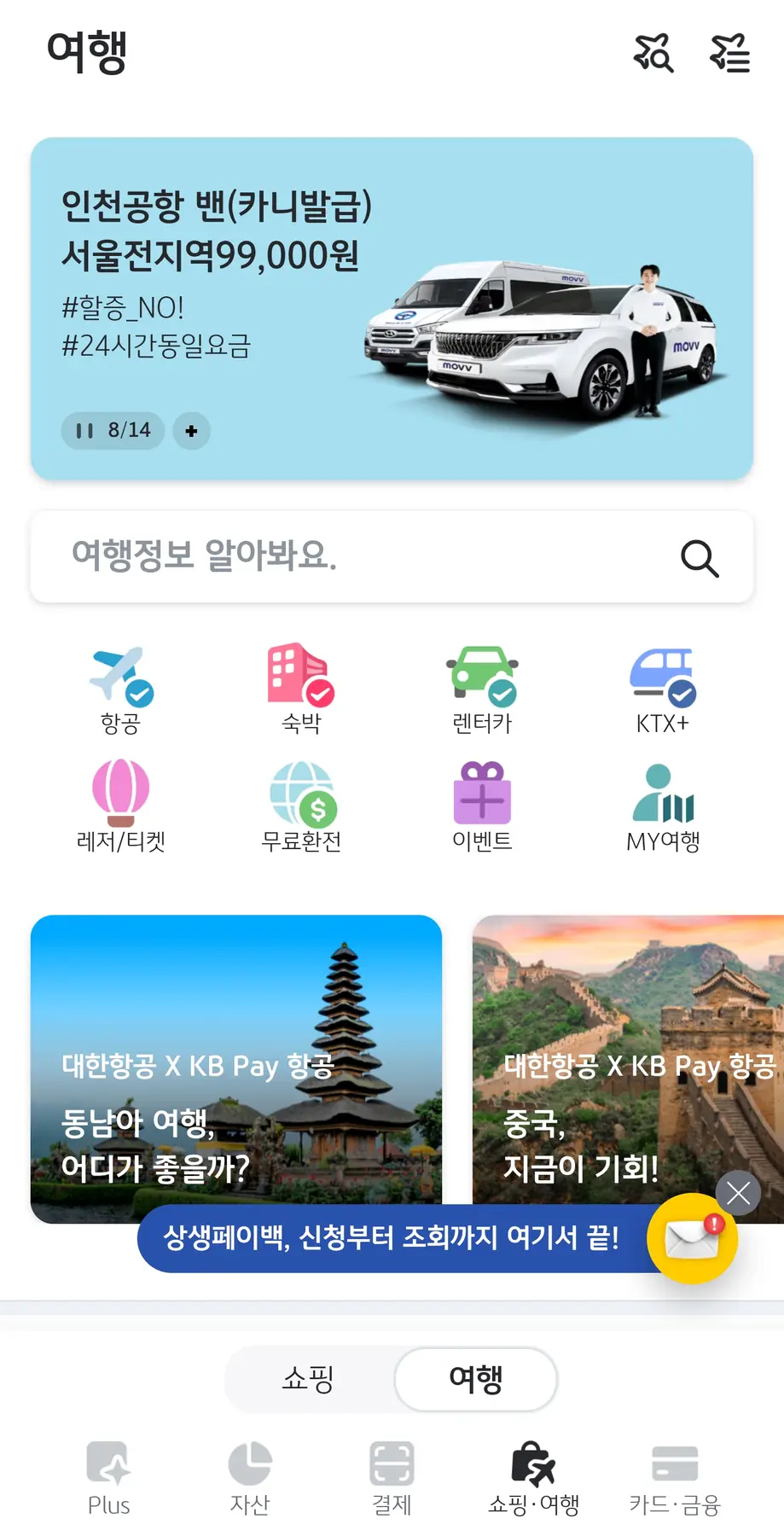Open the filter icon in top right
Screen dimensions: 784x1536
[x=729, y=54]
